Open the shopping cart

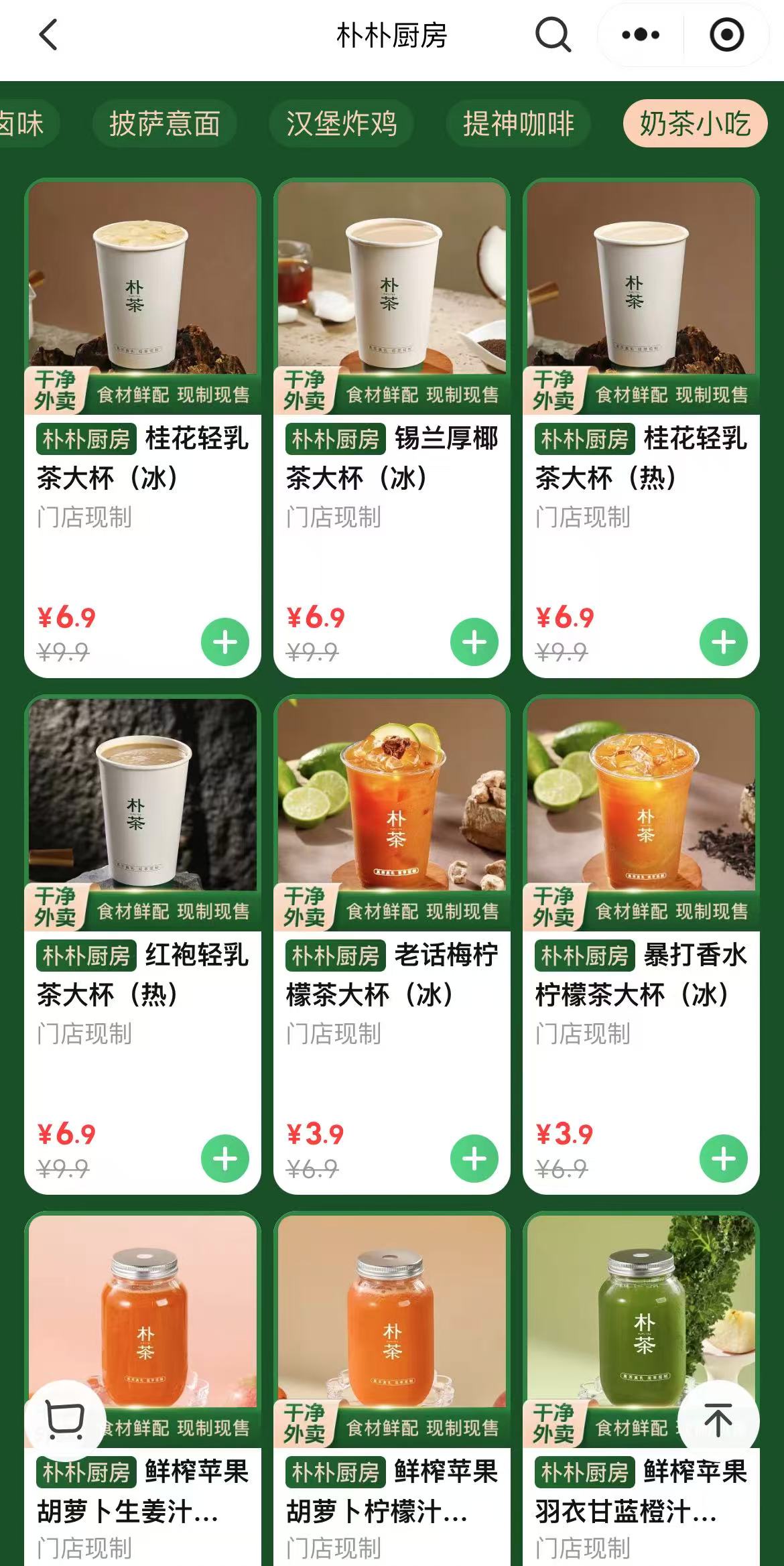click(x=65, y=1420)
